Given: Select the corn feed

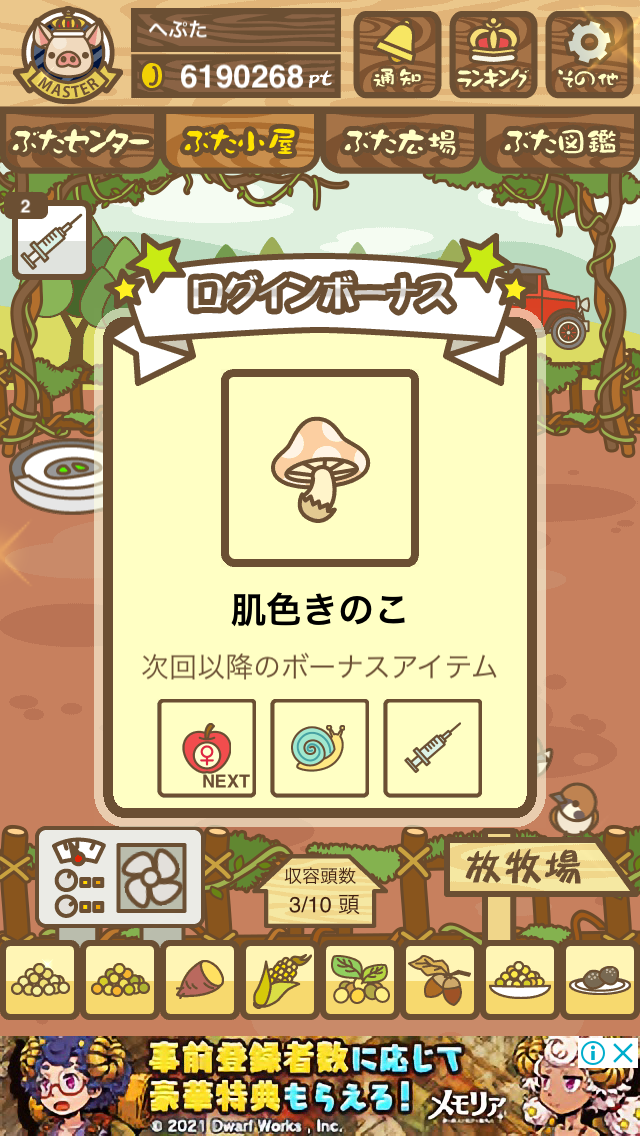Looking at the screenshot, I should [x=280, y=980].
